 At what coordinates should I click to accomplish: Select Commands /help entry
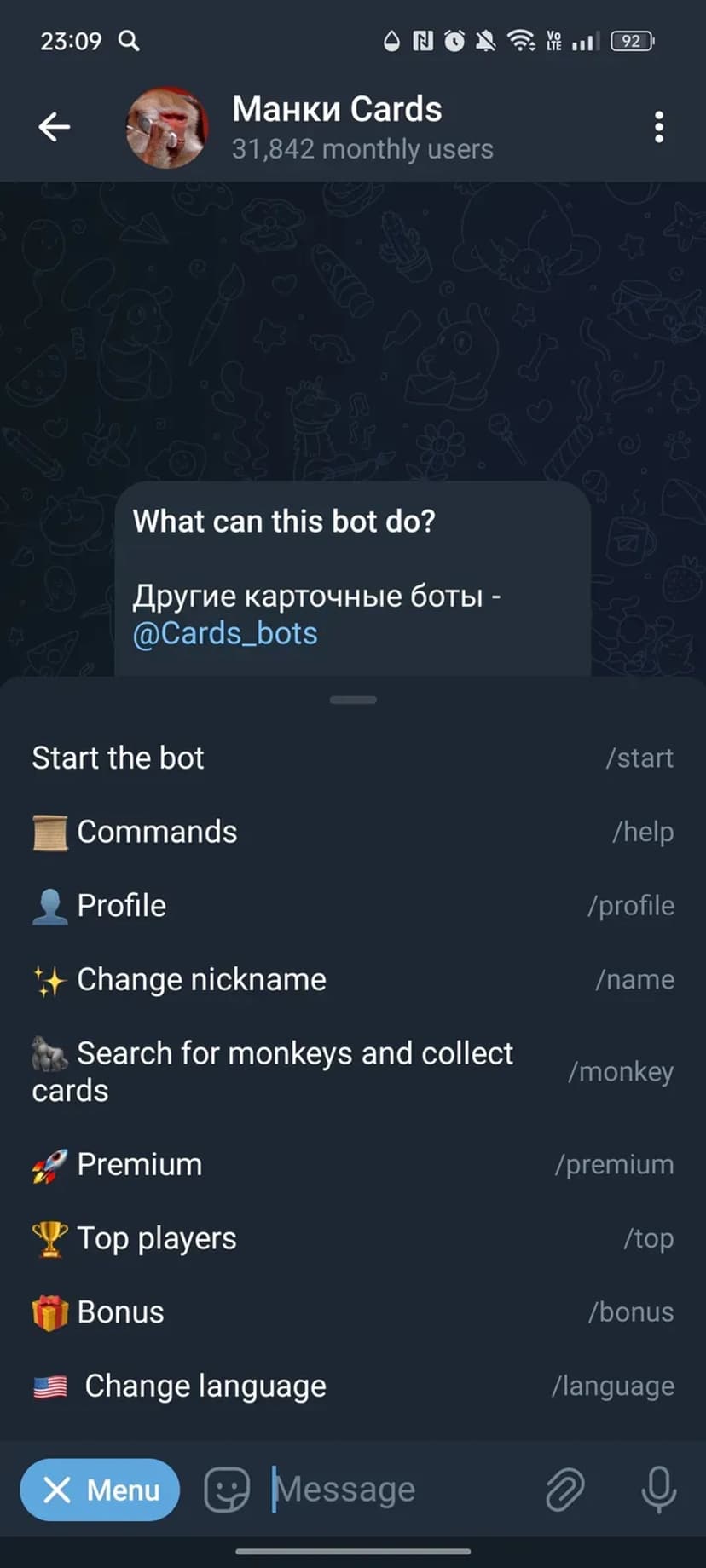coord(352,832)
